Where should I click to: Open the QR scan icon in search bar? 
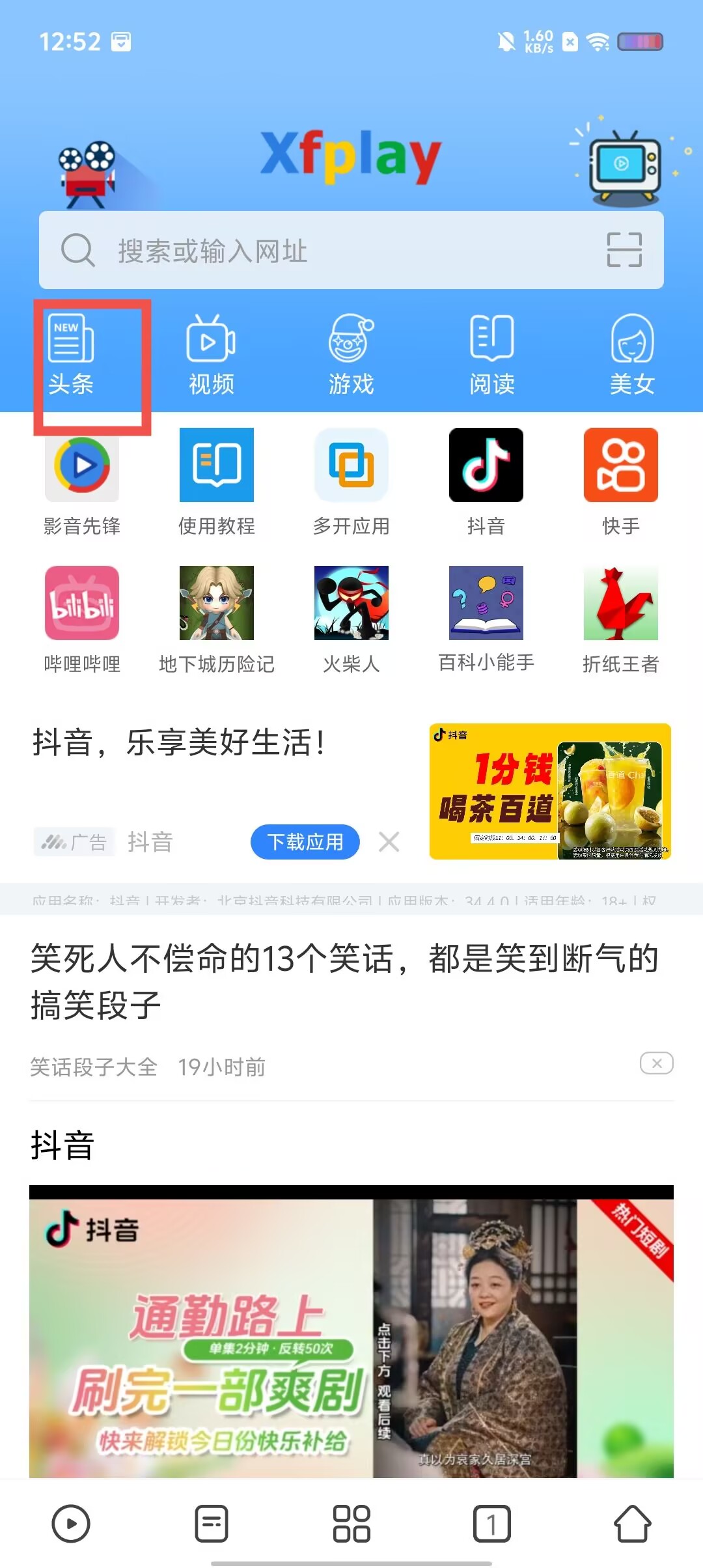tap(624, 250)
